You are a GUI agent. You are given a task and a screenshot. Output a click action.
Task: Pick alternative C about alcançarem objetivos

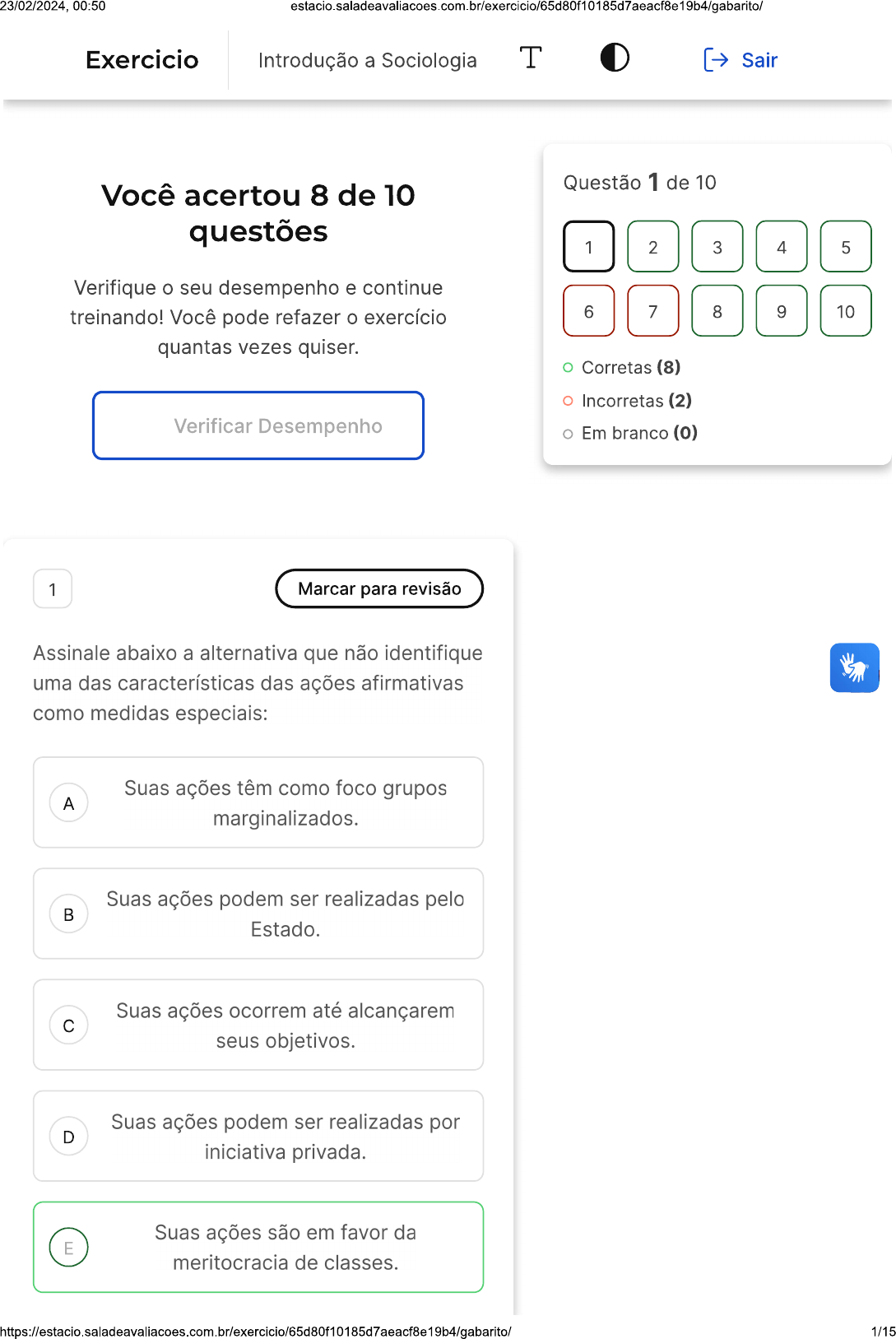tap(258, 1025)
